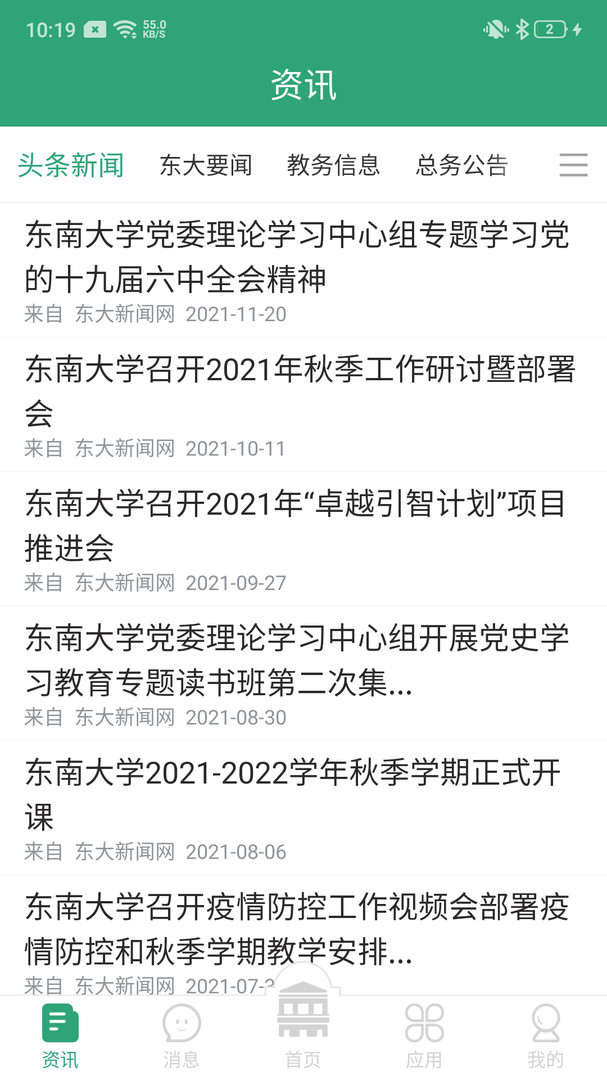Switch to the 东大要闻 tab
Image resolution: width=607 pixels, height=1080 pixels.
coord(205,165)
